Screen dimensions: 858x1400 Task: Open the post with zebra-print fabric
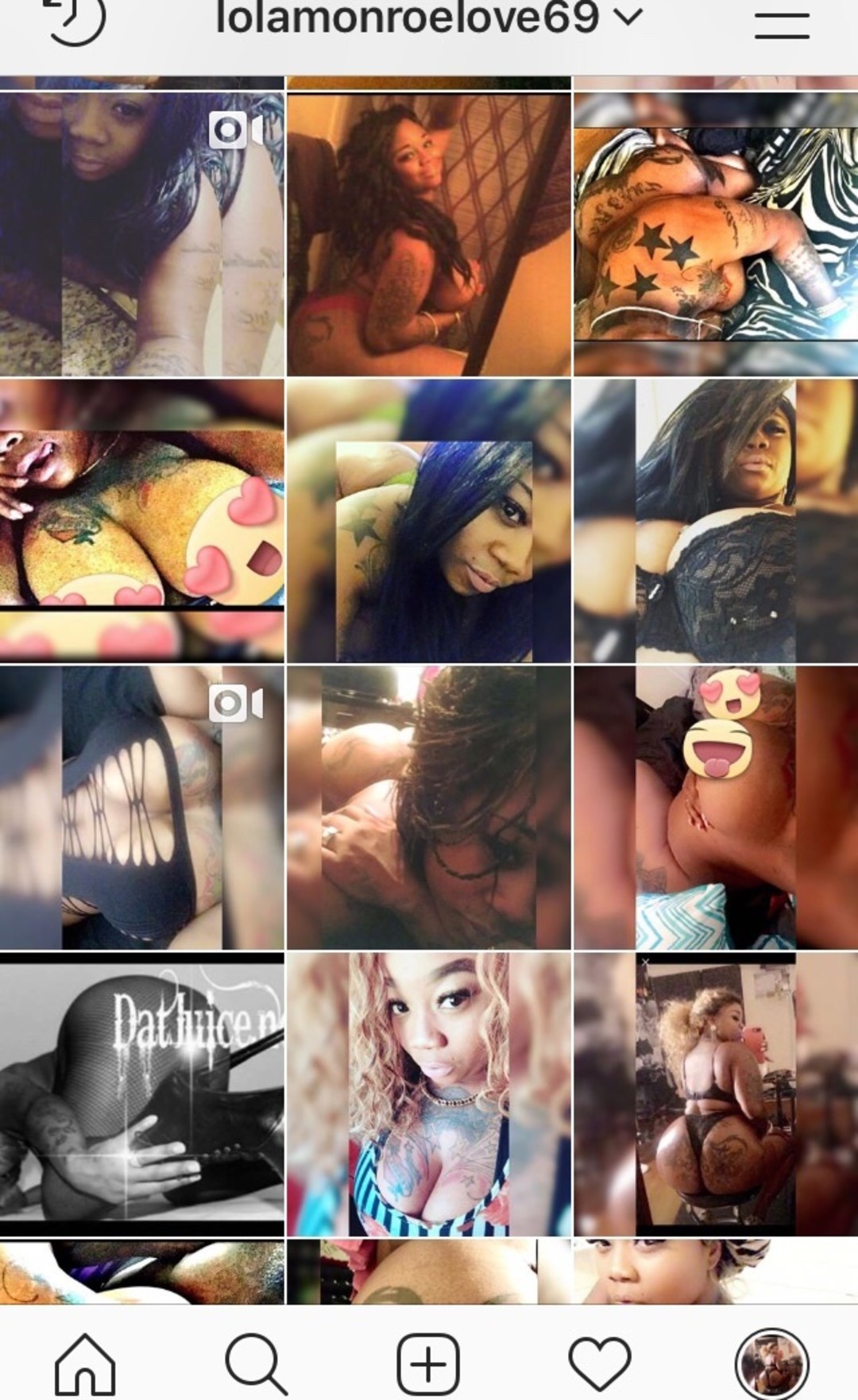[x=715, y=234]
